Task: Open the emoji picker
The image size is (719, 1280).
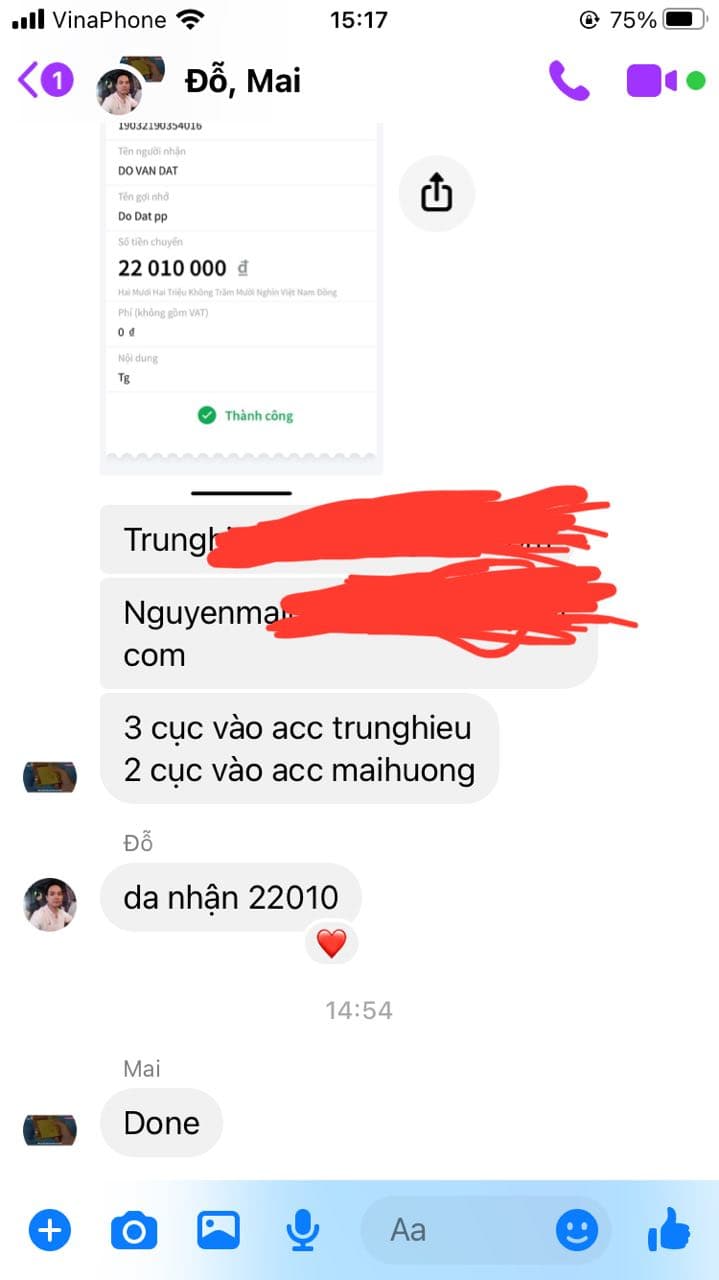Action: [577, 1230]
